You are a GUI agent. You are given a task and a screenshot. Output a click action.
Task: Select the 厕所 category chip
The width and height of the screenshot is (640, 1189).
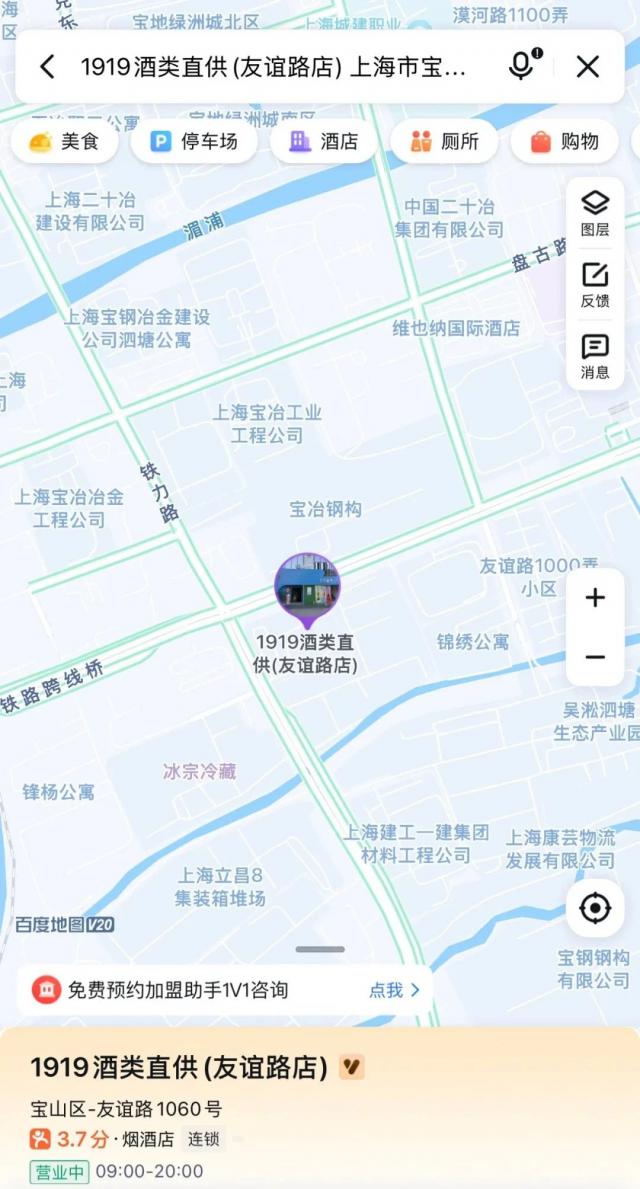(446, 142)
